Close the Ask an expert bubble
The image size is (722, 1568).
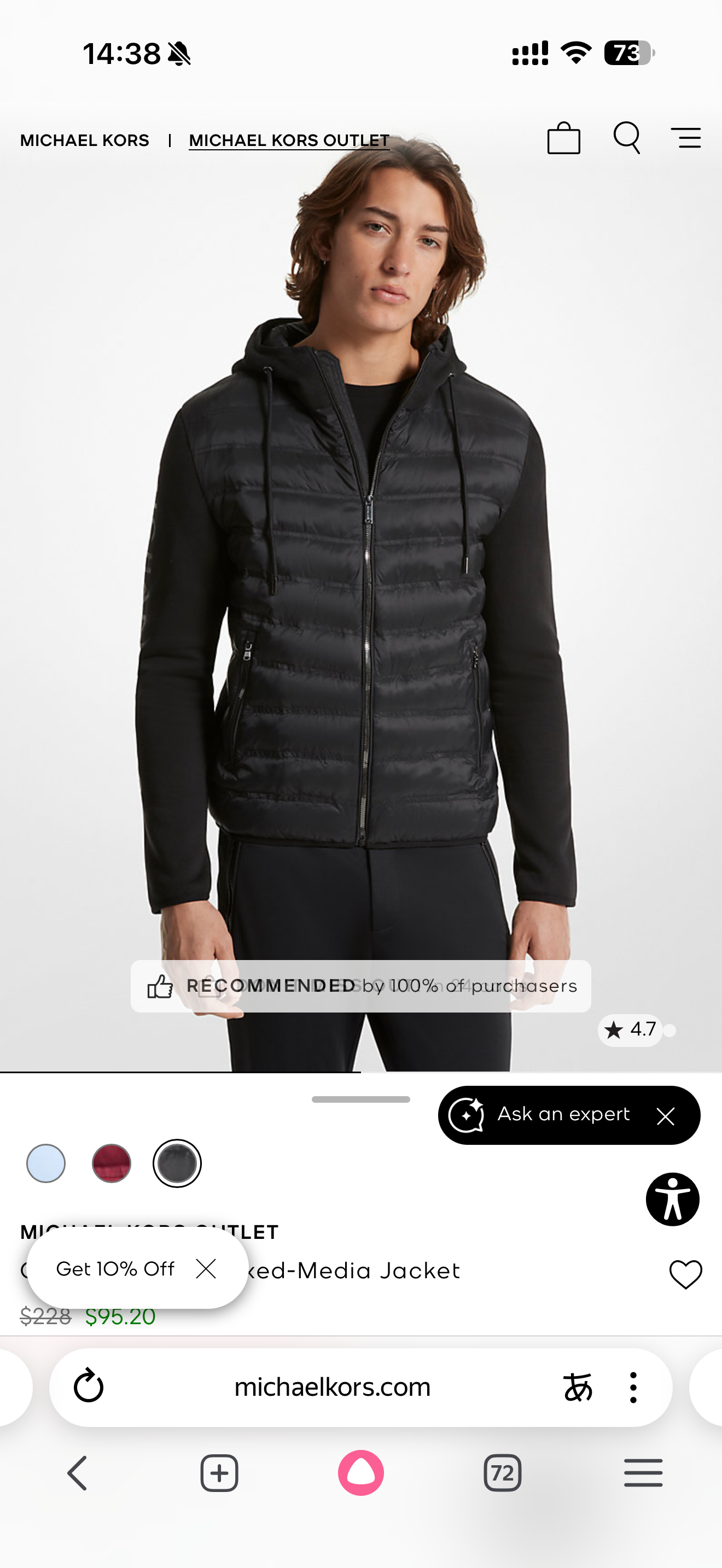[x=665, y=1116]
